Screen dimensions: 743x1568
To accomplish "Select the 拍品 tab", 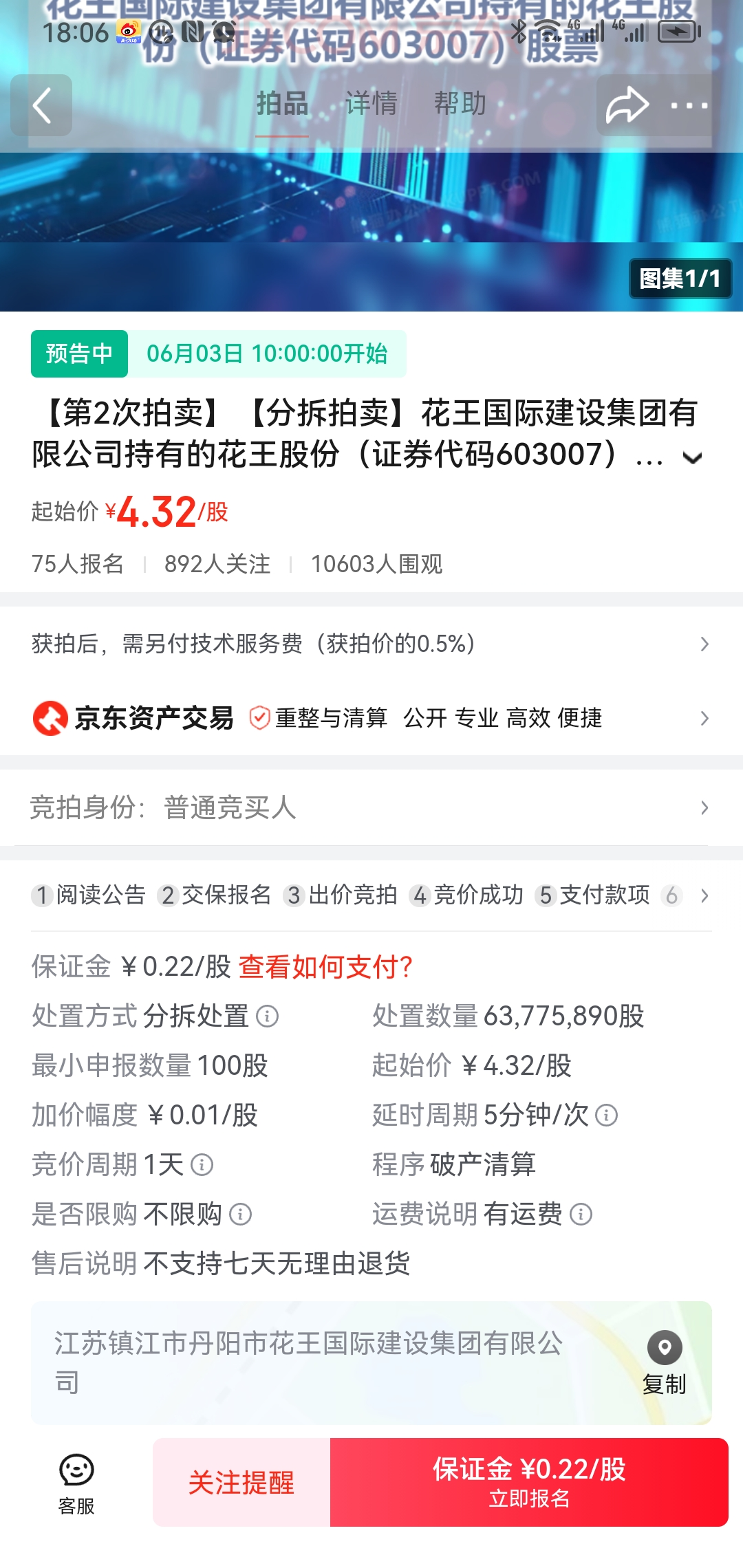I will click(282, 105).
